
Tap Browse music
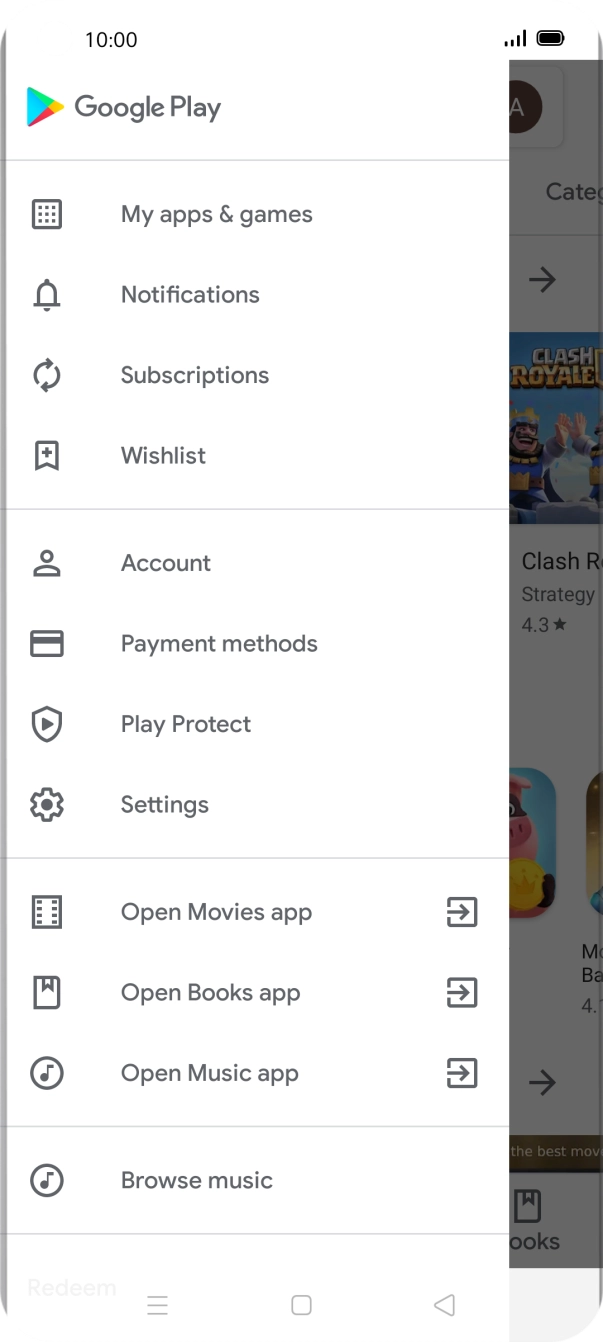pyautogui.click(x=196, y=1180)
